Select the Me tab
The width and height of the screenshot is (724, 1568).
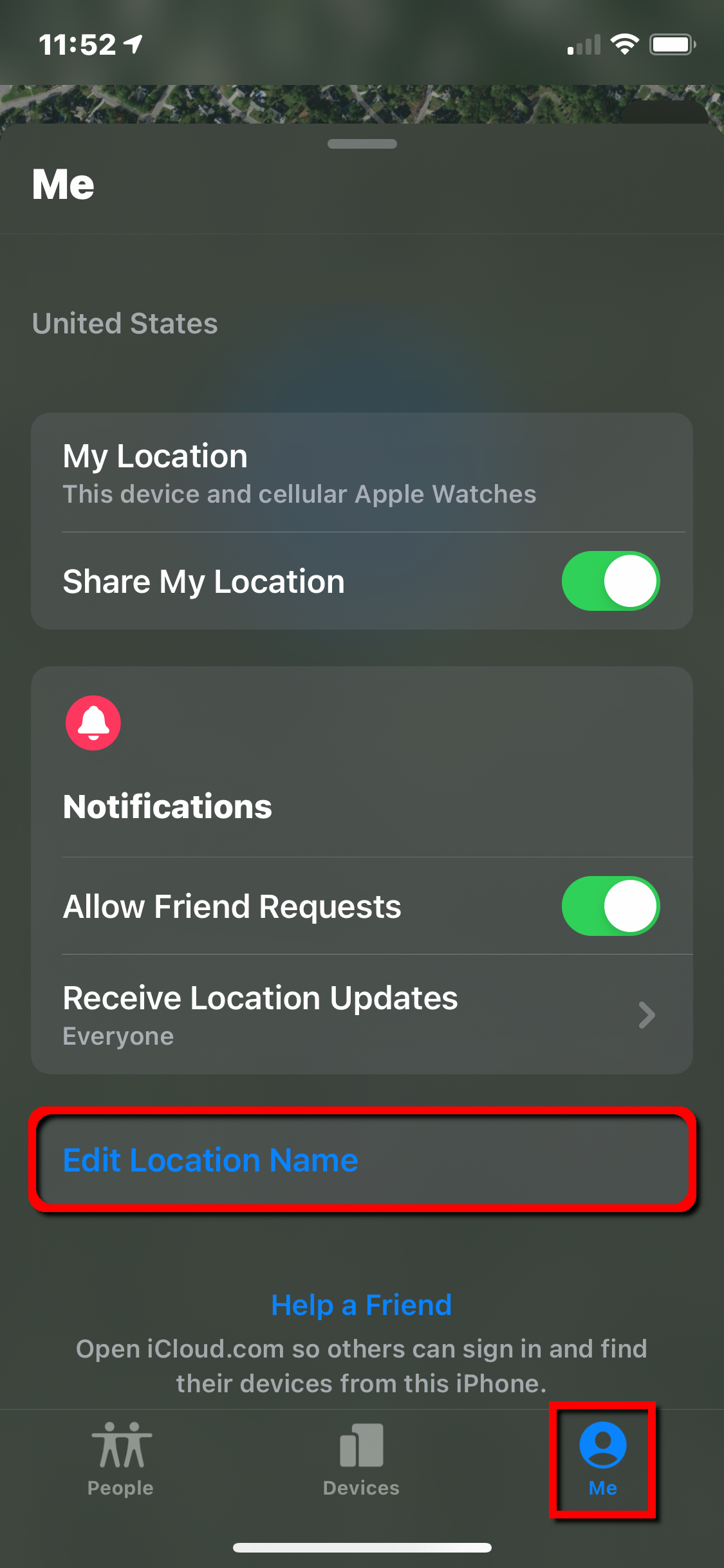[x=603, y=1459]
